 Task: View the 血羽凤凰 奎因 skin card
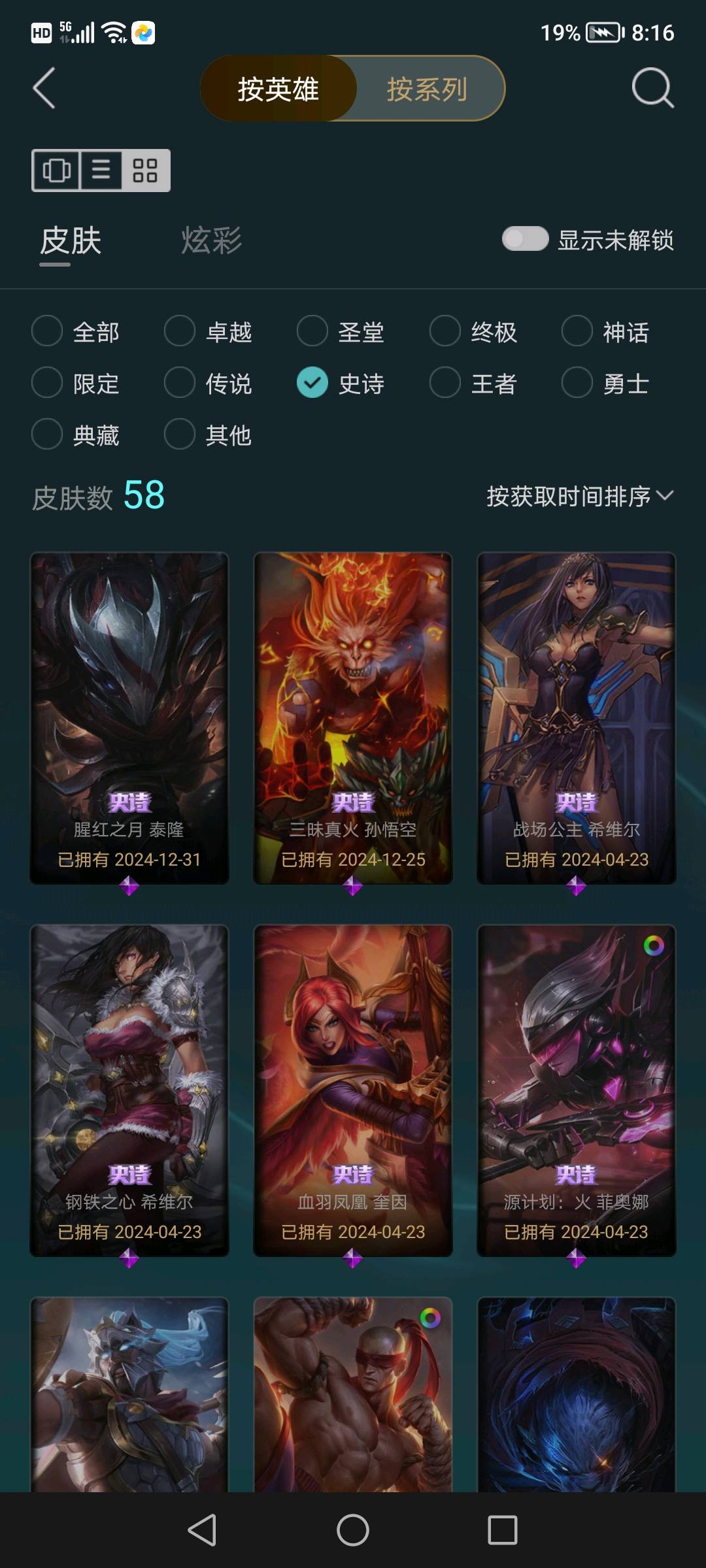353,1091
